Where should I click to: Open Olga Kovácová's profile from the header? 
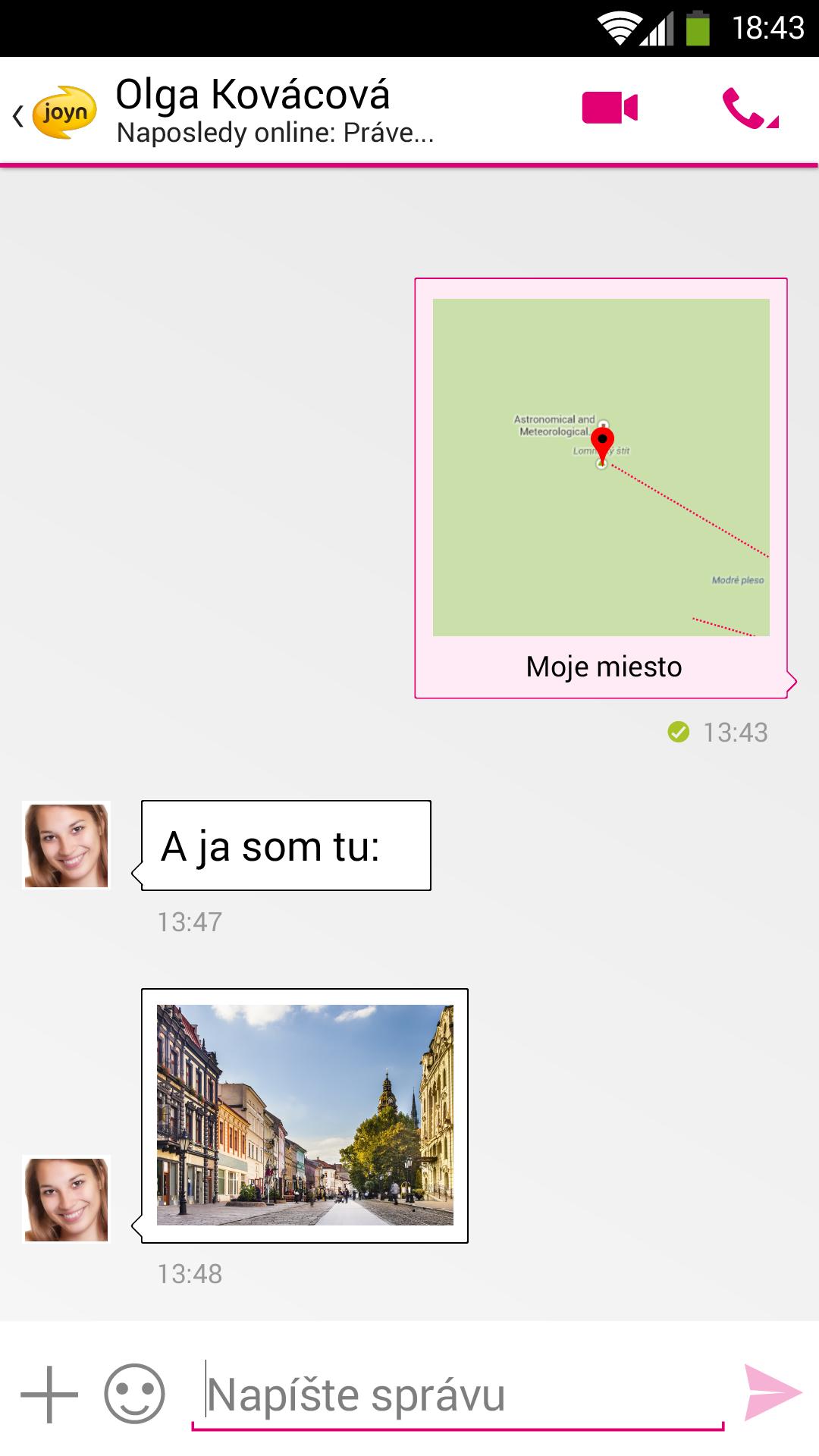coord(250,94)
